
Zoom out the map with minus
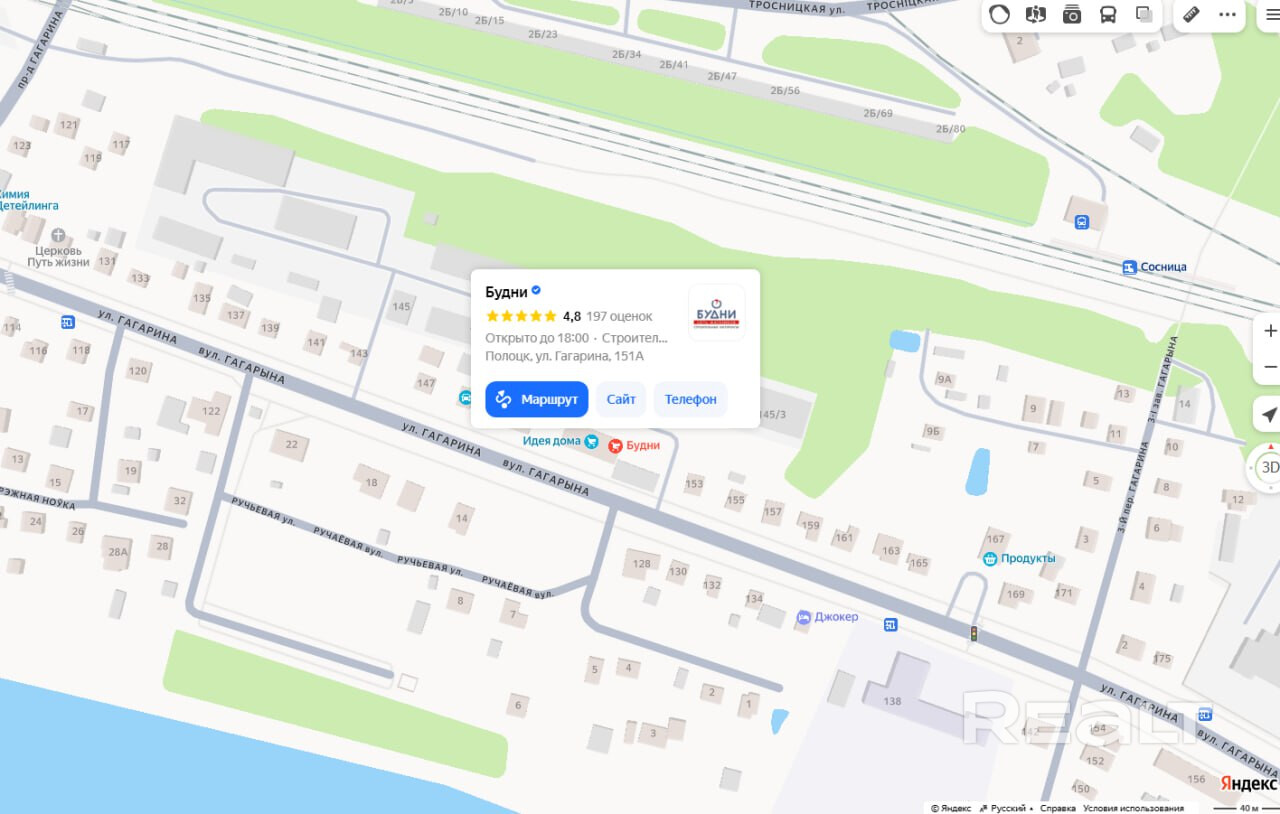(x=1270, y=367)
